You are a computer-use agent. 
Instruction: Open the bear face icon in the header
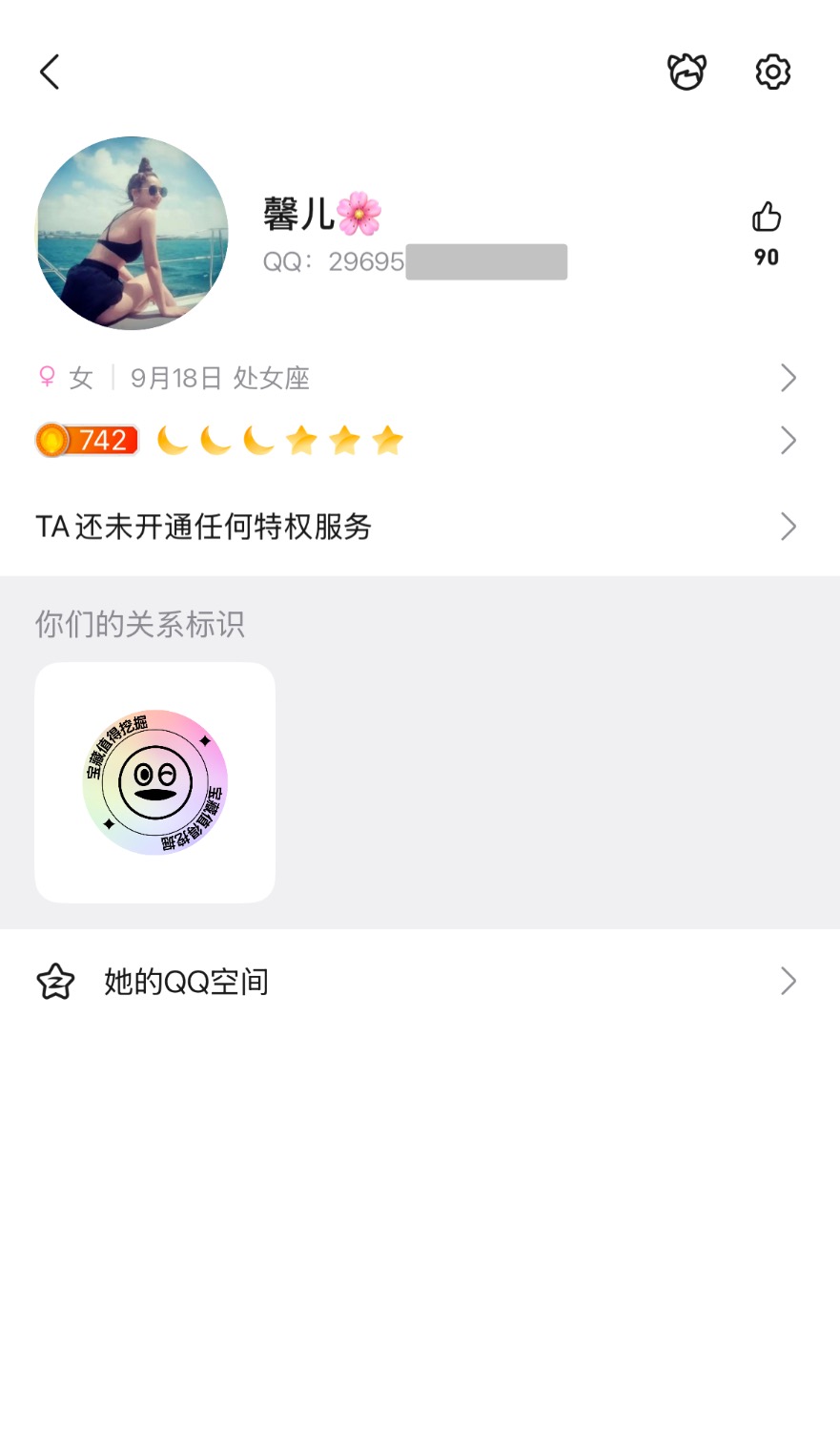(686, 73)
